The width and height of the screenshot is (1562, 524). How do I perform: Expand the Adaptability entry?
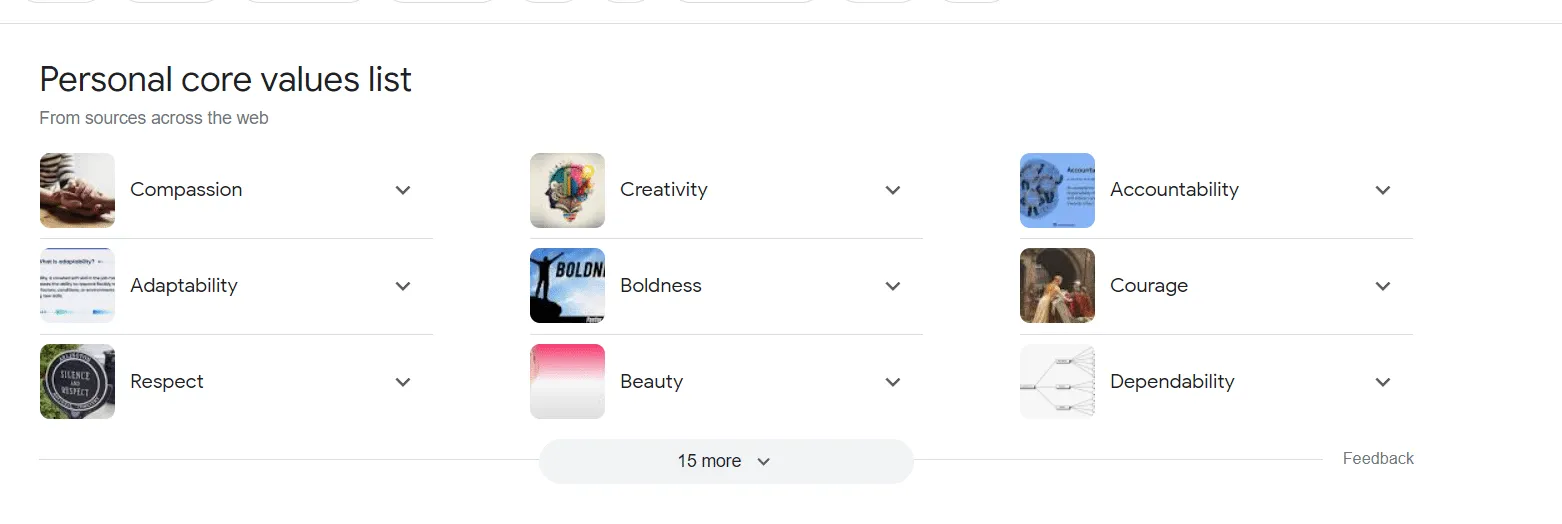(x=402, y=286)
